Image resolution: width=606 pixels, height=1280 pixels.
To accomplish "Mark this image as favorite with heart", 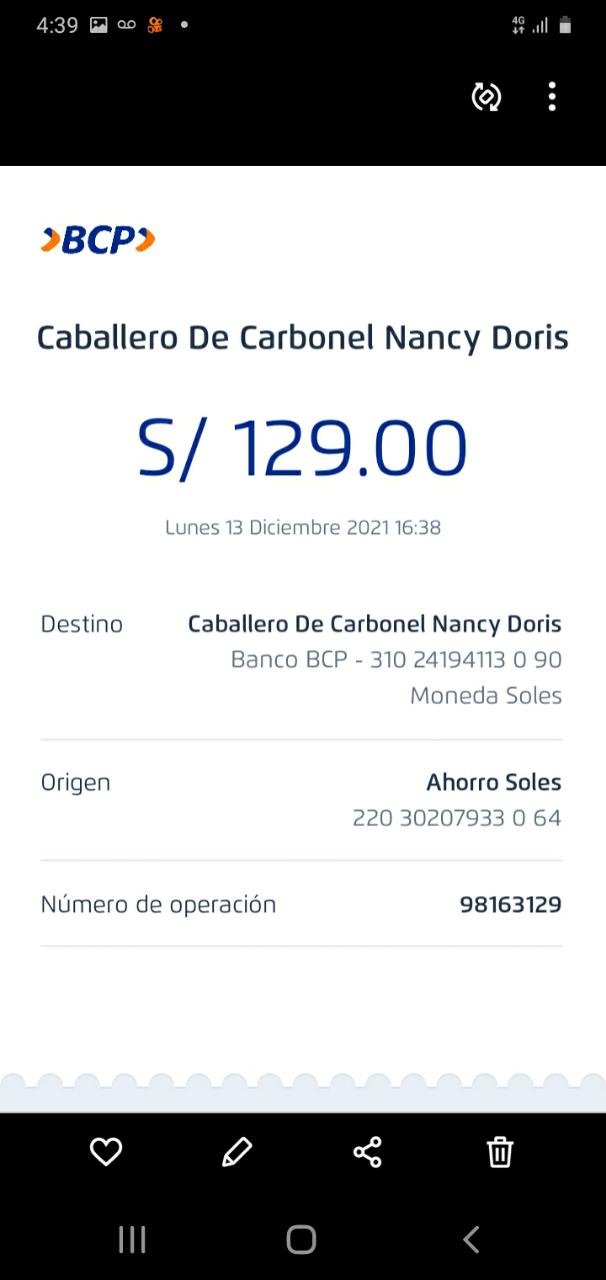I will point(106,1152).
